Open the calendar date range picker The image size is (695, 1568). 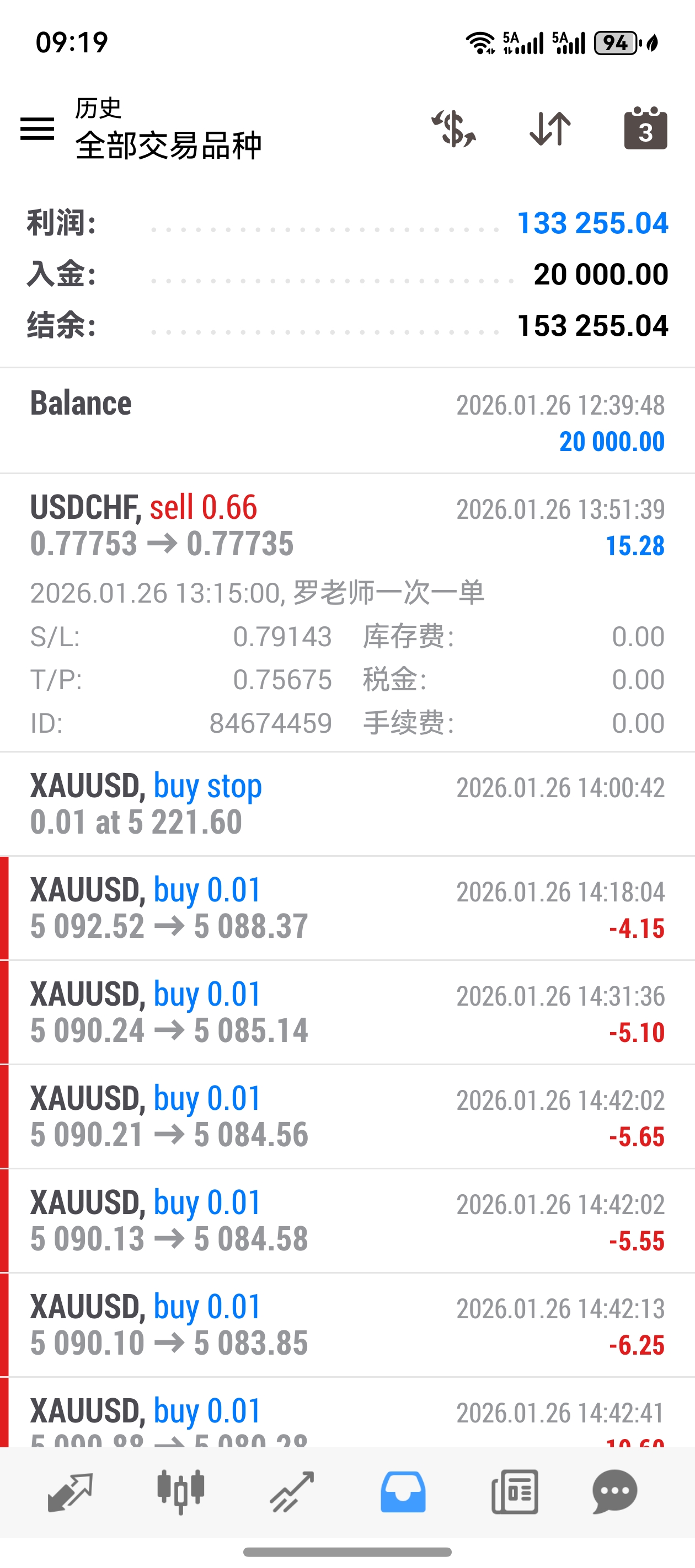pyautogui.click(x=645, y=128)
